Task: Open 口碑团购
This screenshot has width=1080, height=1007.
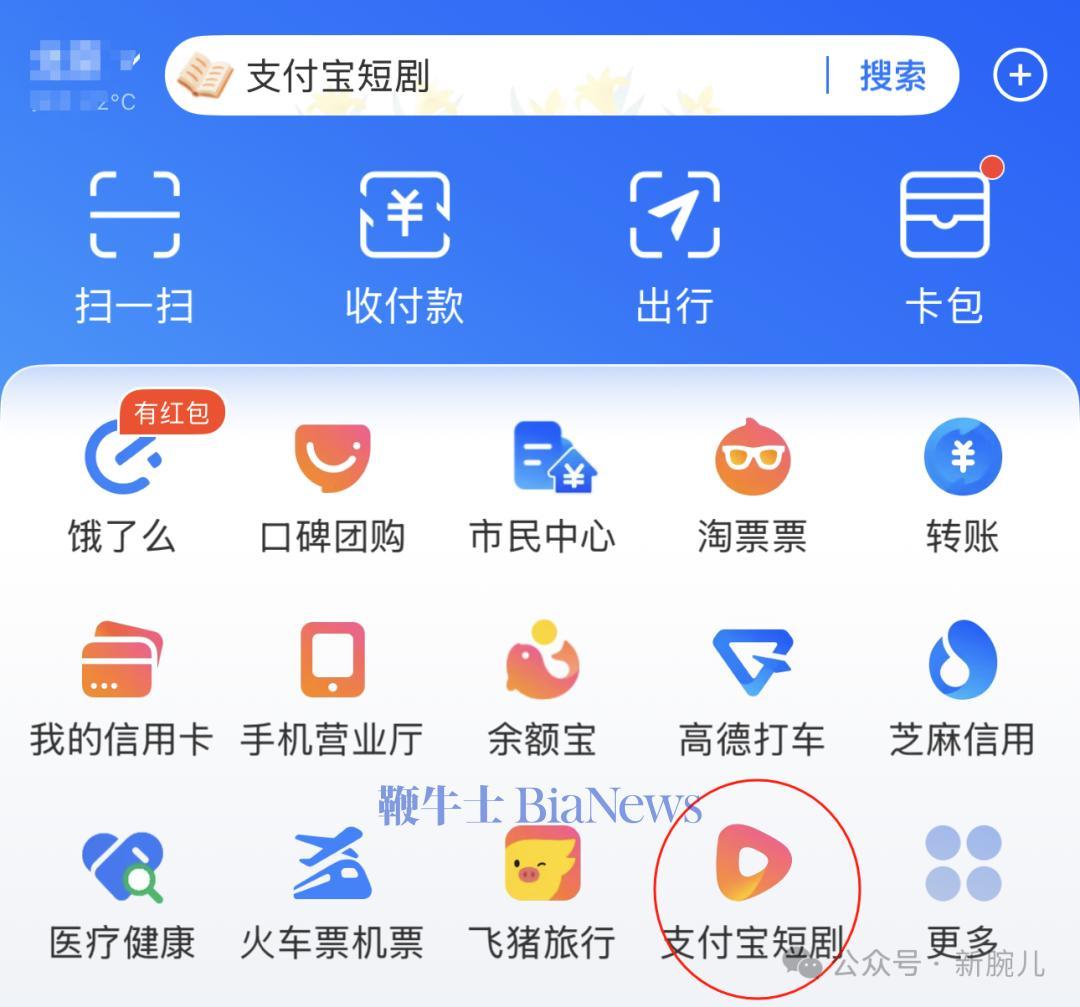Action: point(332,487)
